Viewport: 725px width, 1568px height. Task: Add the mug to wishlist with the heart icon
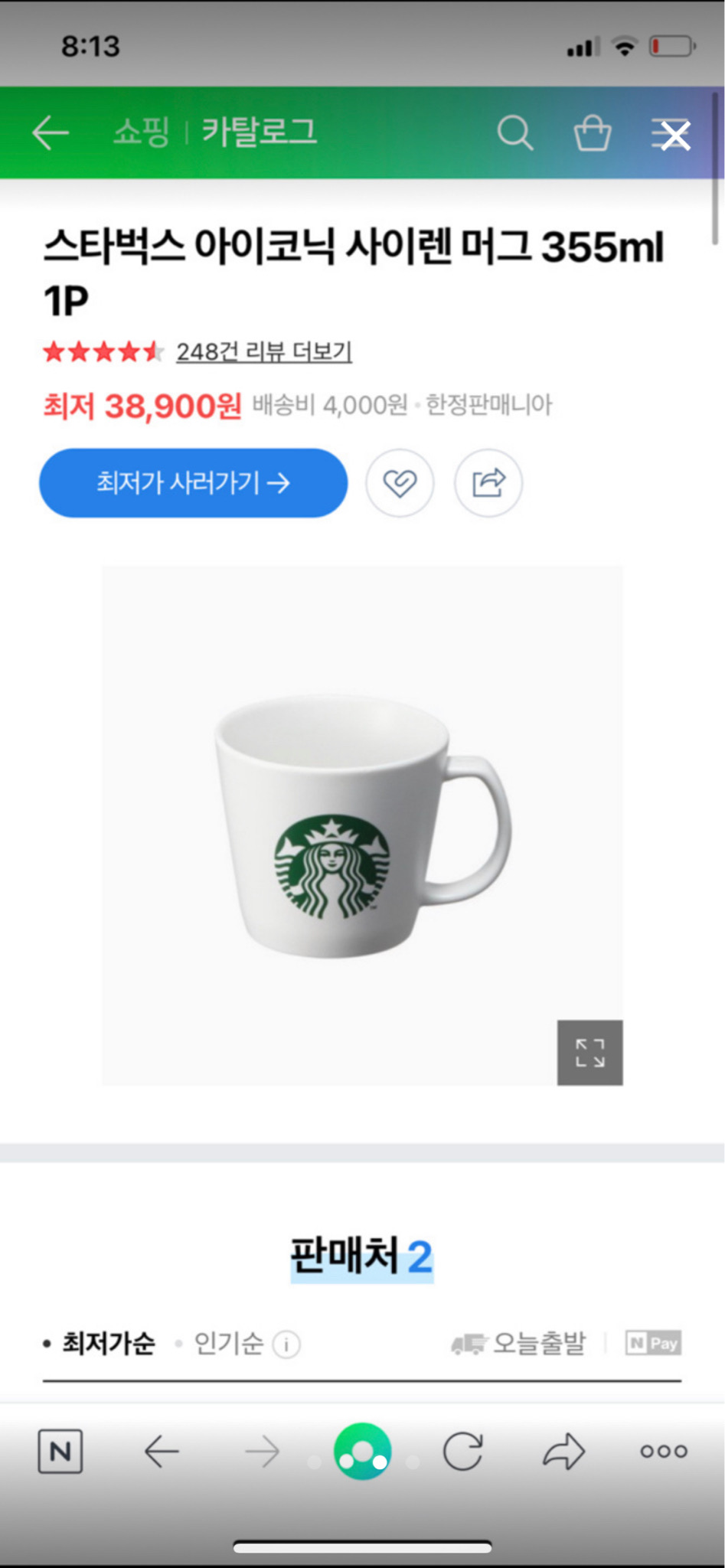(400, 483)
